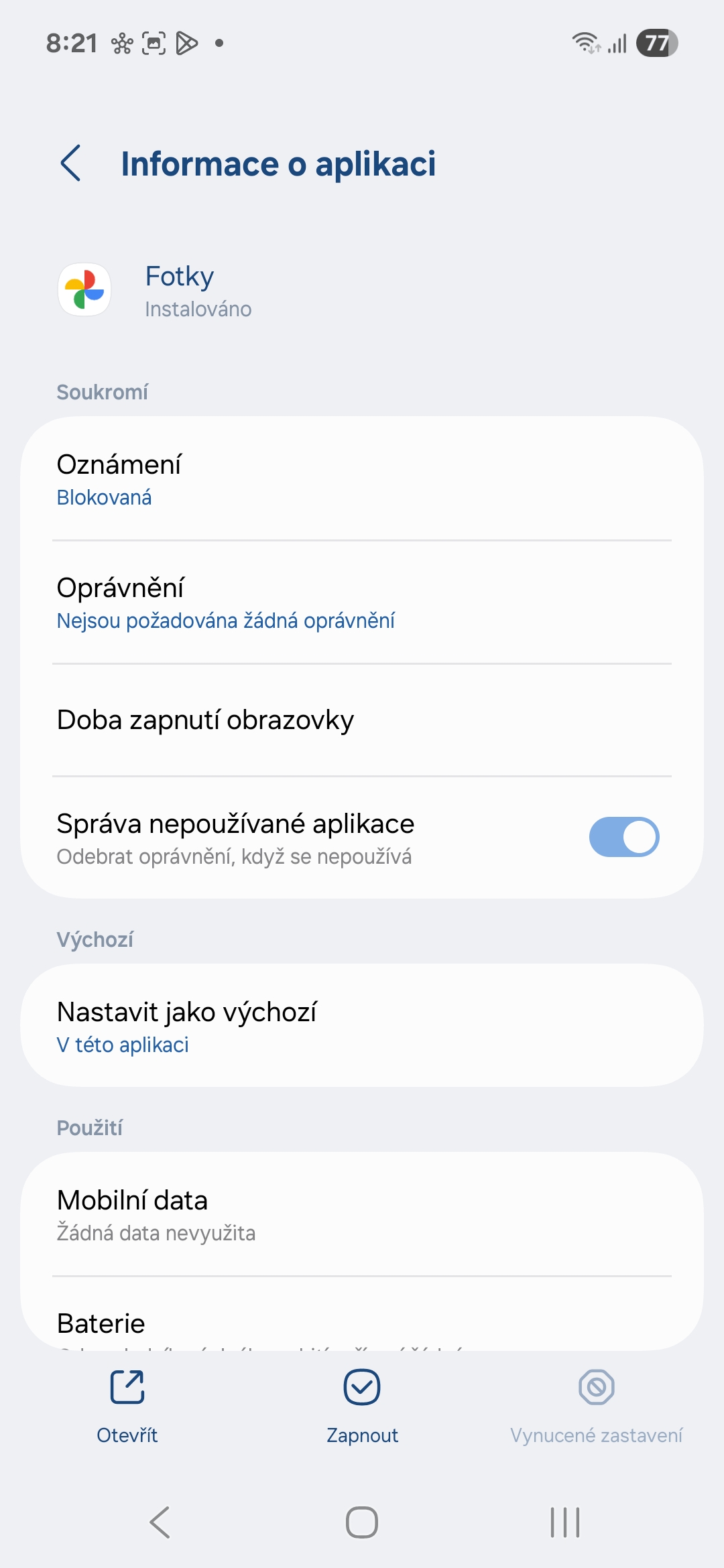Open Doba zapnutí obrazovky

click(362, 720)
